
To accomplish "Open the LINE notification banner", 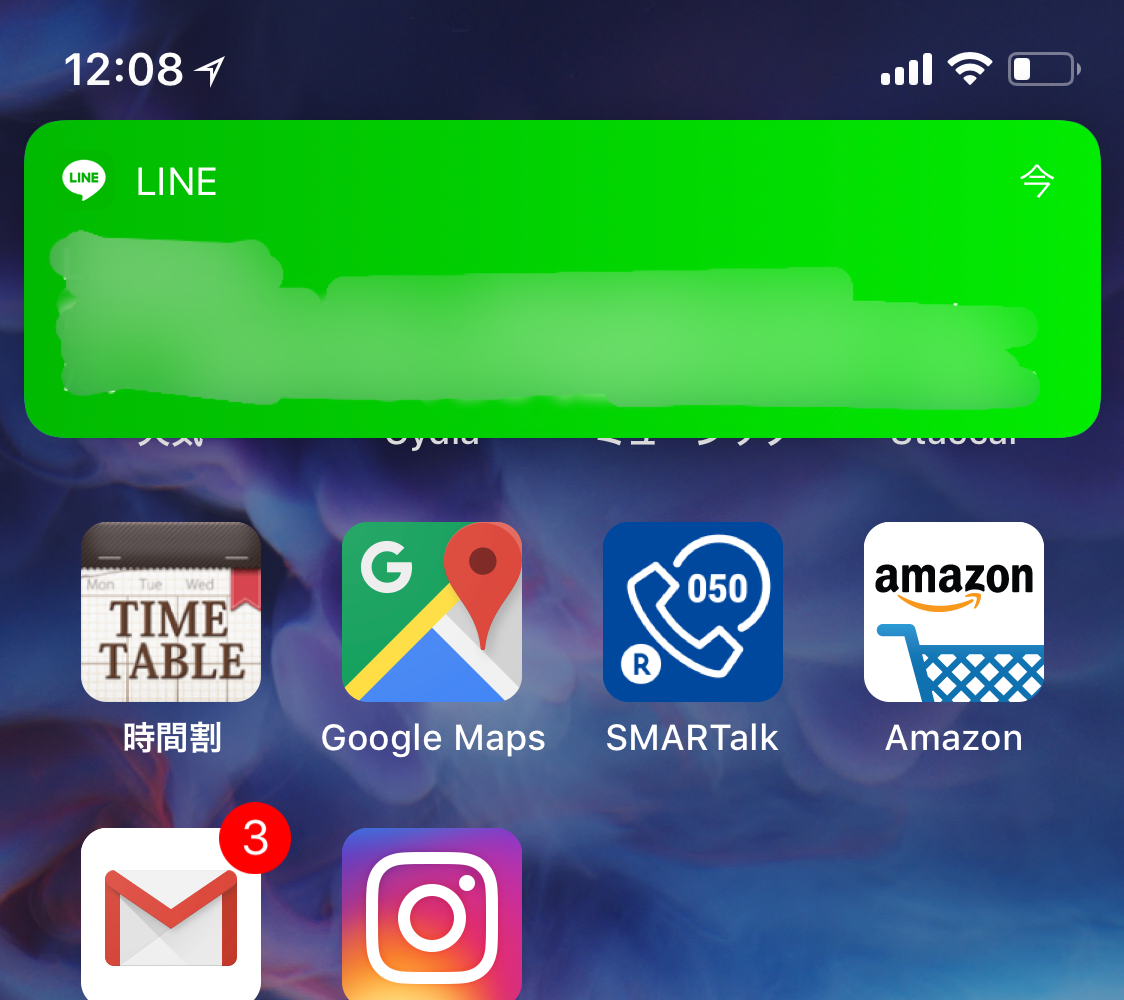I will (562, 278).
